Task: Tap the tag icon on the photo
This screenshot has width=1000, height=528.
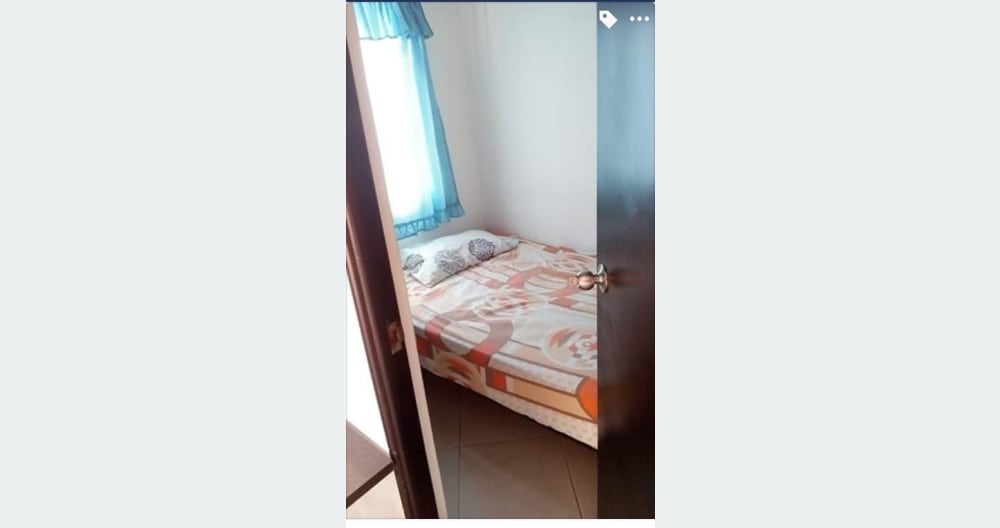Action: [x=608, y=18]
